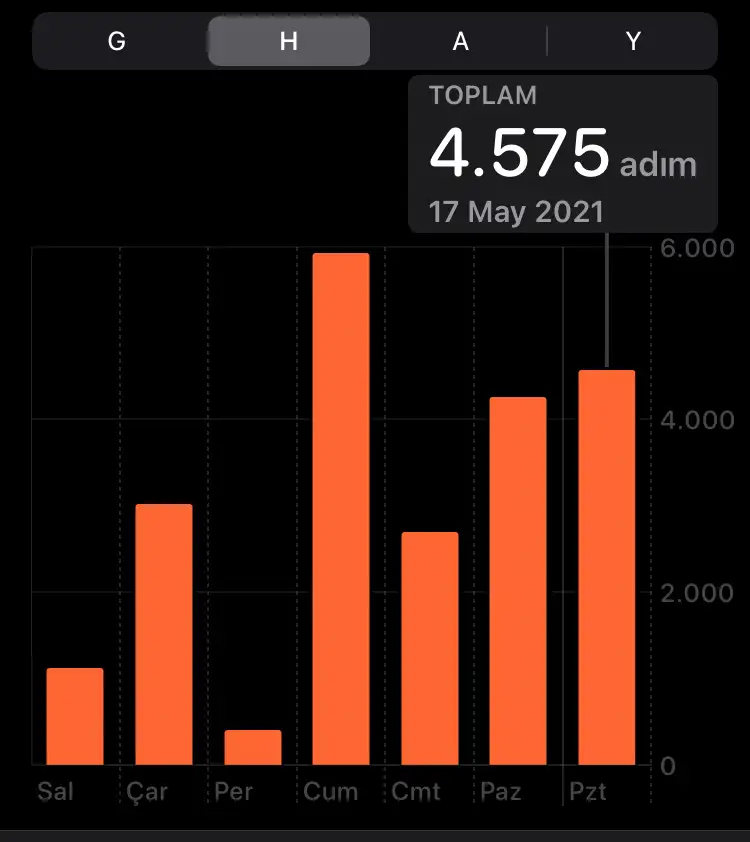The width and height of the screenshot is (750, 842).
Task: Select the Cmt bar in the chart
Action: (430, 648)
